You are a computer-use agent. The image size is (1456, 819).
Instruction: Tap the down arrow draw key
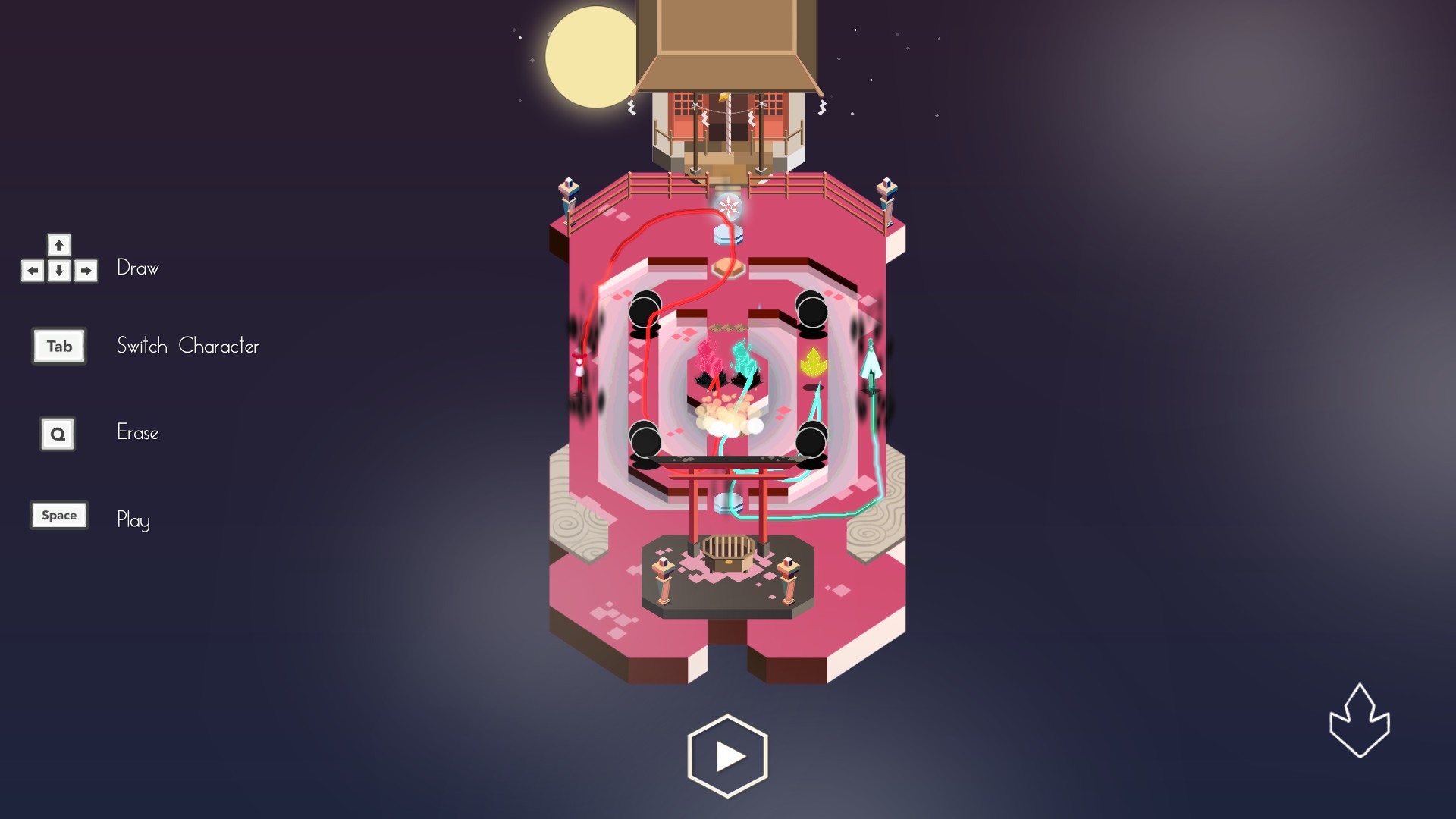59,271
